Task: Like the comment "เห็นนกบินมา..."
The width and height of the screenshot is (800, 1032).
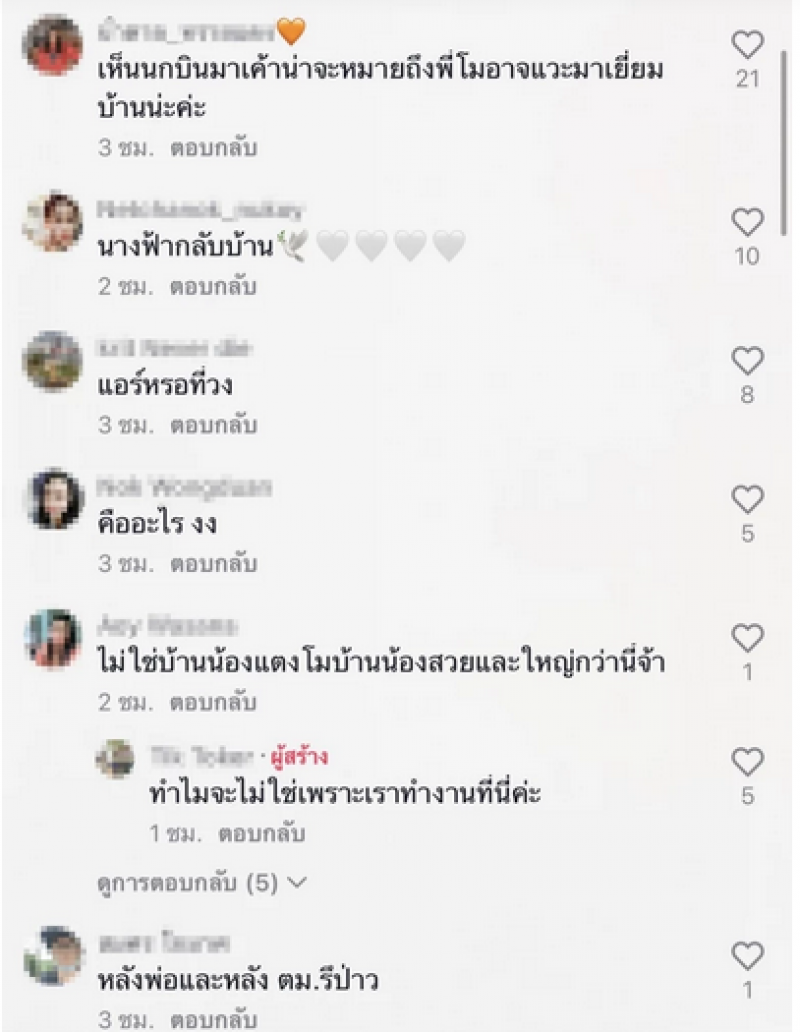Action: pos(748,44)
